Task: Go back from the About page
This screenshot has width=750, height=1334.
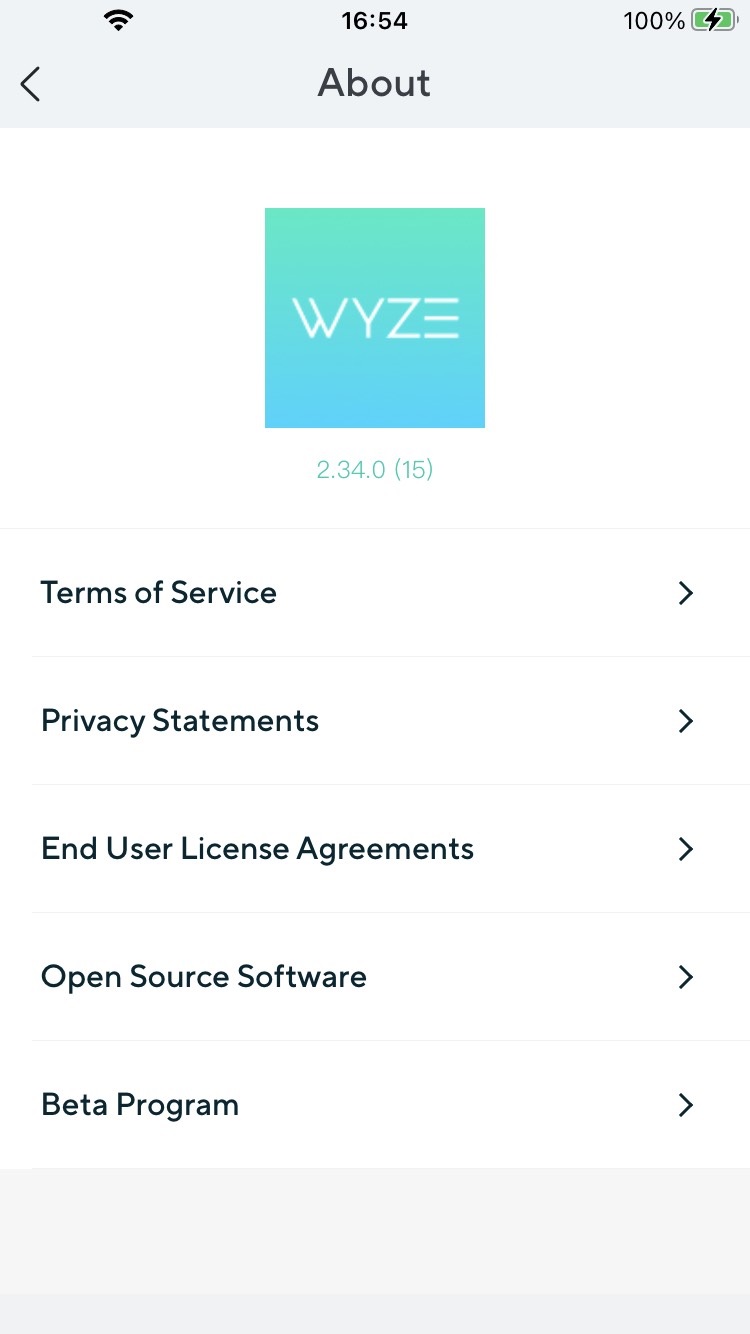Action: click(31, 84)
